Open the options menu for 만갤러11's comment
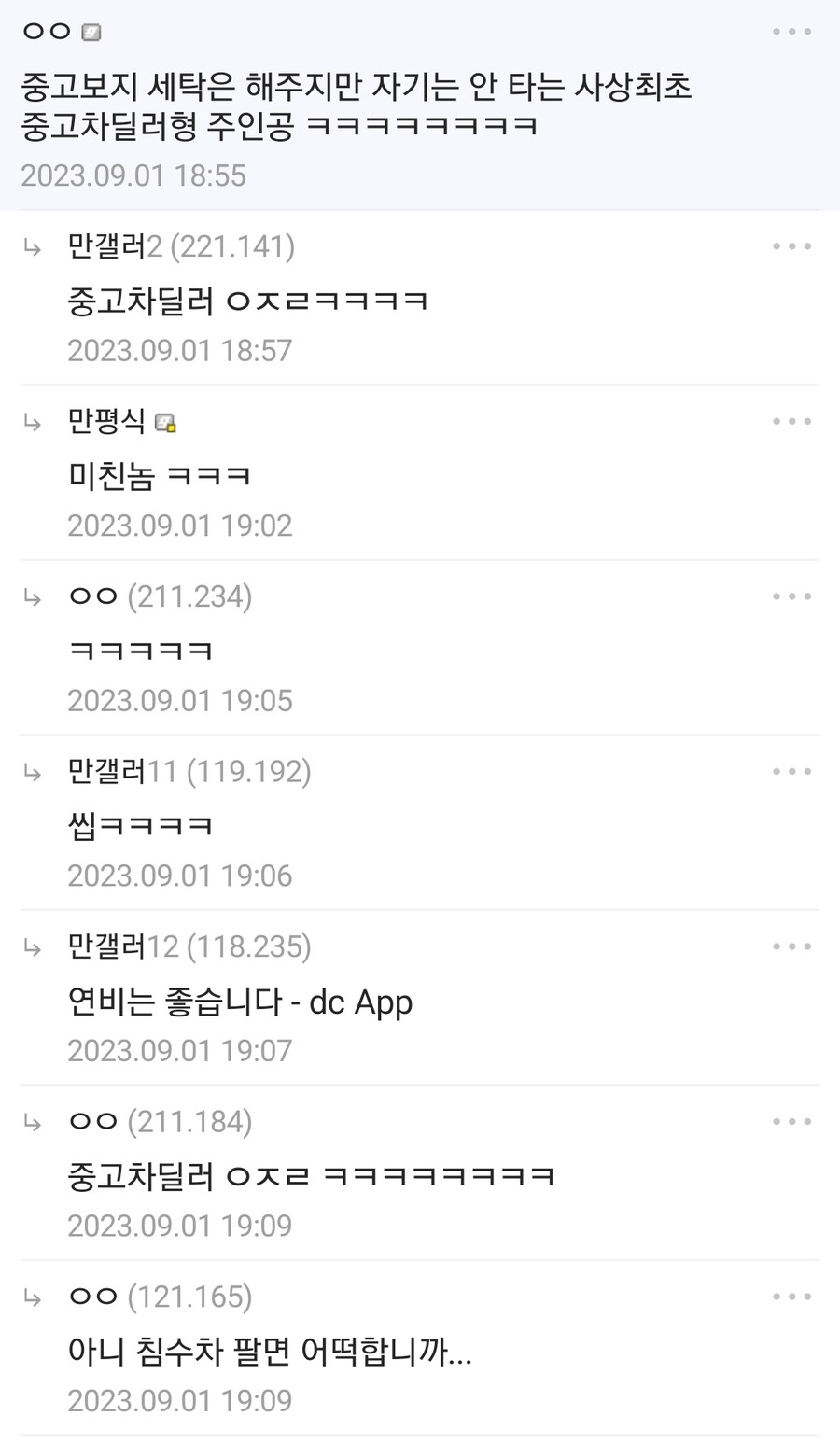Image resolution: width=840 pixels, height=1444 pixels. tap(790, 770)
